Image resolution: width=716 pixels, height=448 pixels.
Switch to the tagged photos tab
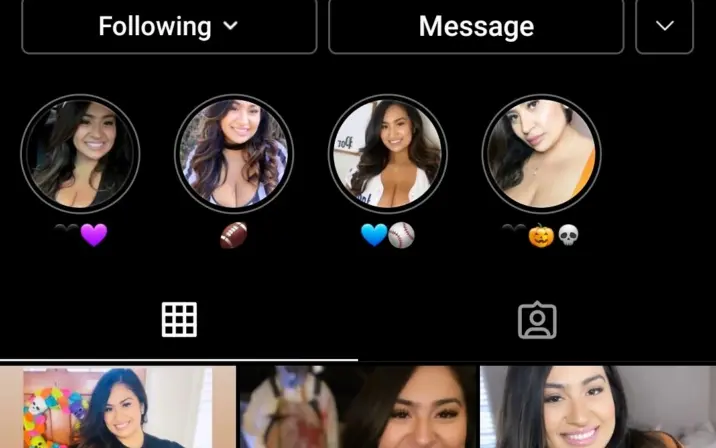click(x=537, y=320)
